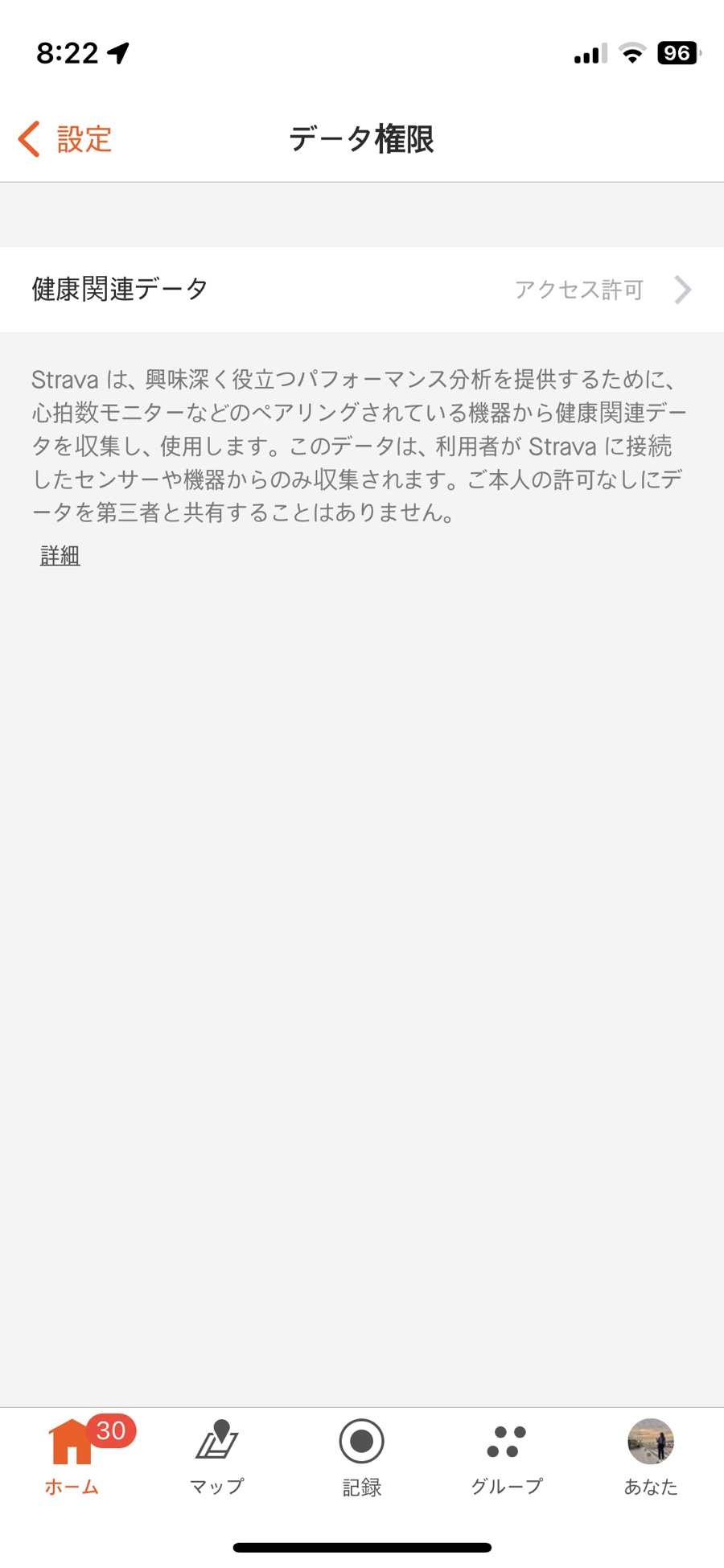724x1568 pixels.
Task: Switch to the グループ tab
Action: point(506,1458)
